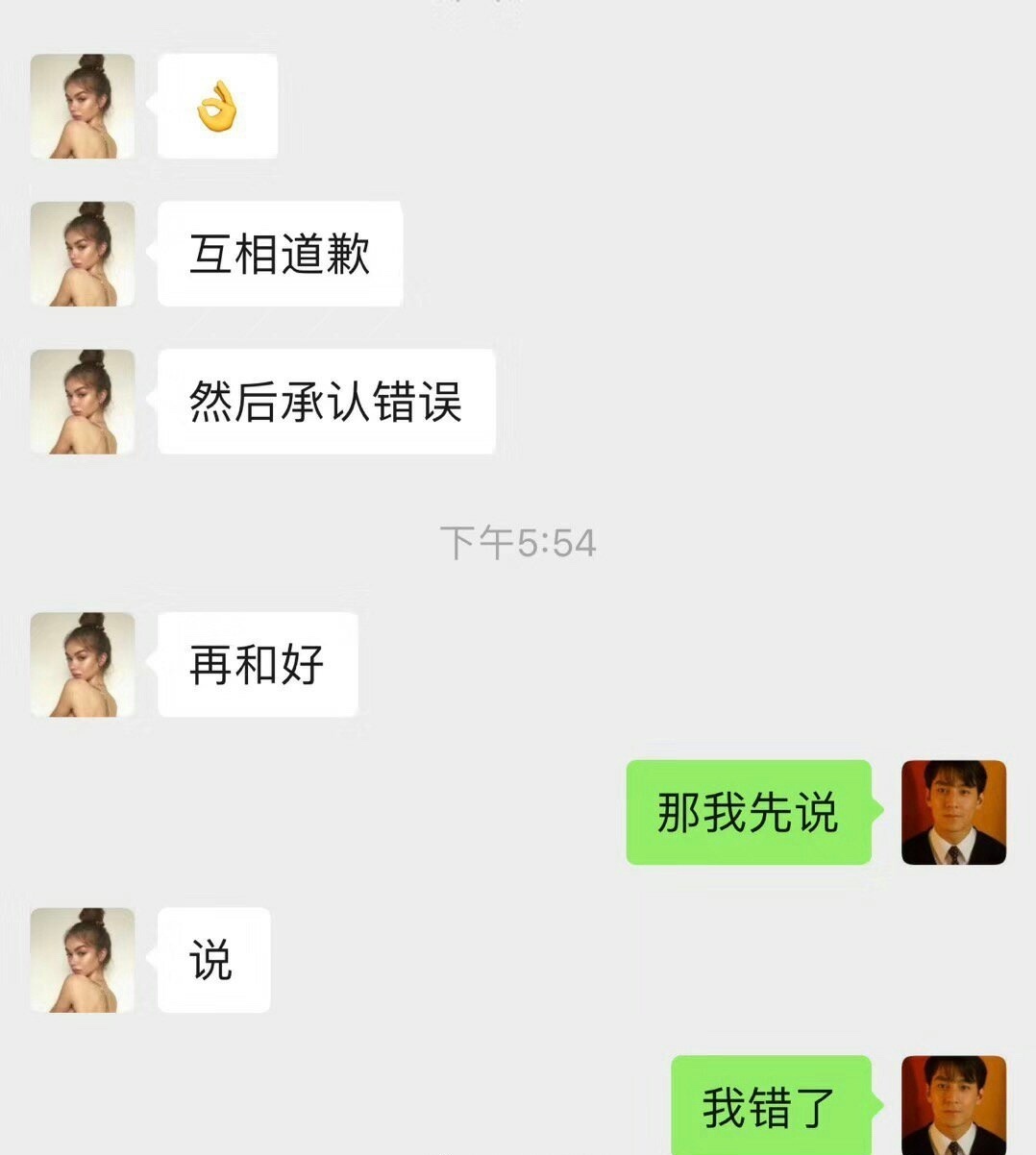Image resolution: width=1036 pixels, height=1155 pixels.
Task: Click the emoji sticker message bubble
Action: [x=216, y=107]
